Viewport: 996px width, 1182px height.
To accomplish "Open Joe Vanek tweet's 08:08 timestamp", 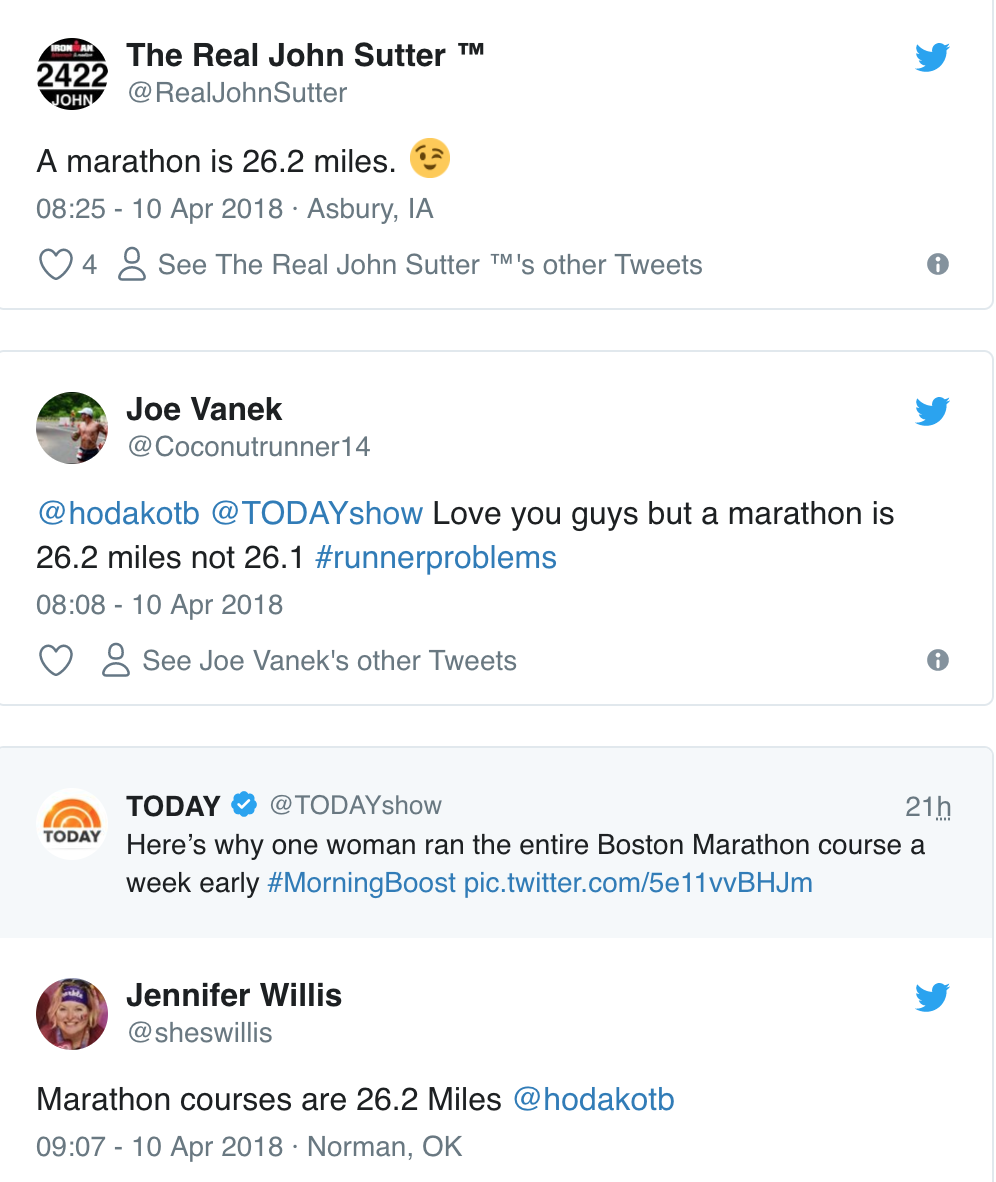I will 159,605.
